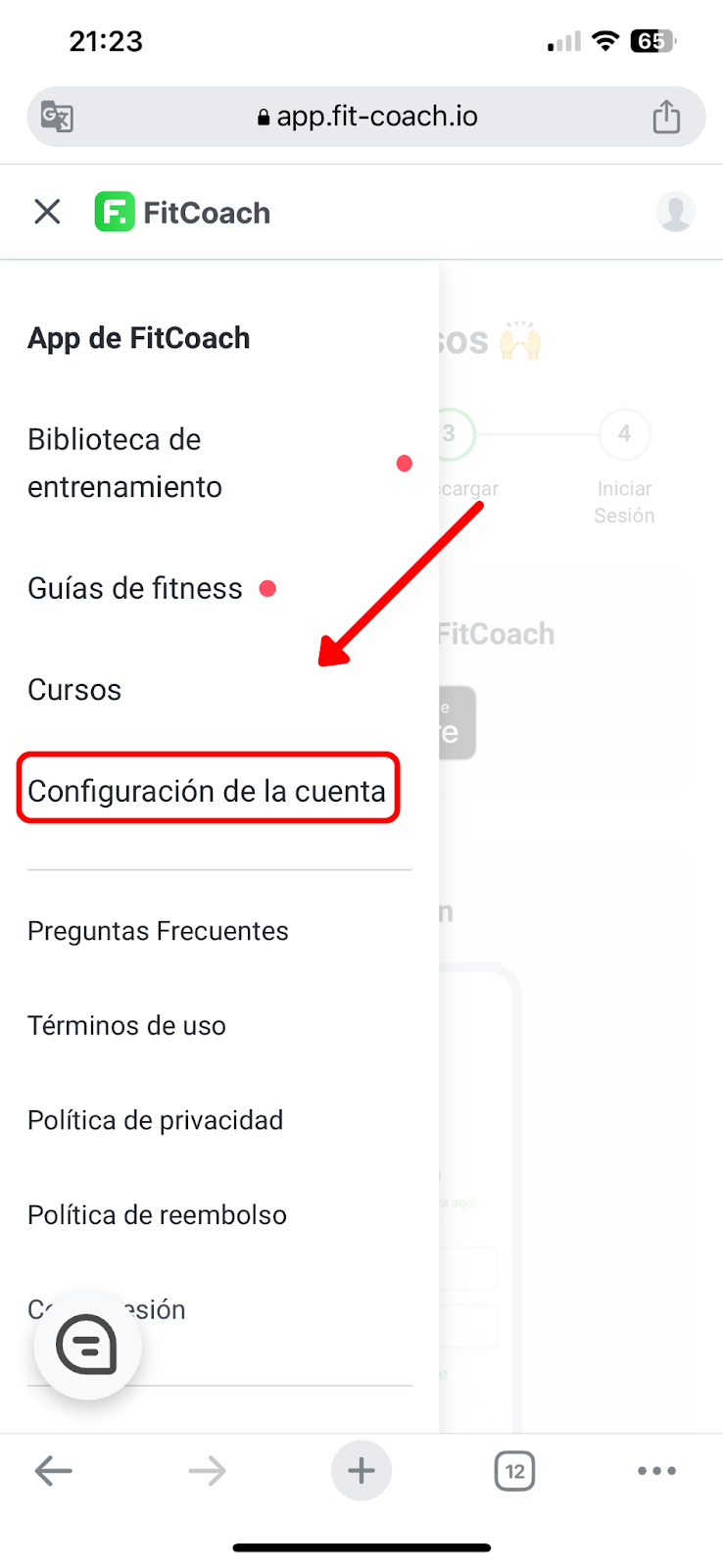Close the side menu with X
The image size is (723, 1568).
pyautogui.click(x=47, y=212)
